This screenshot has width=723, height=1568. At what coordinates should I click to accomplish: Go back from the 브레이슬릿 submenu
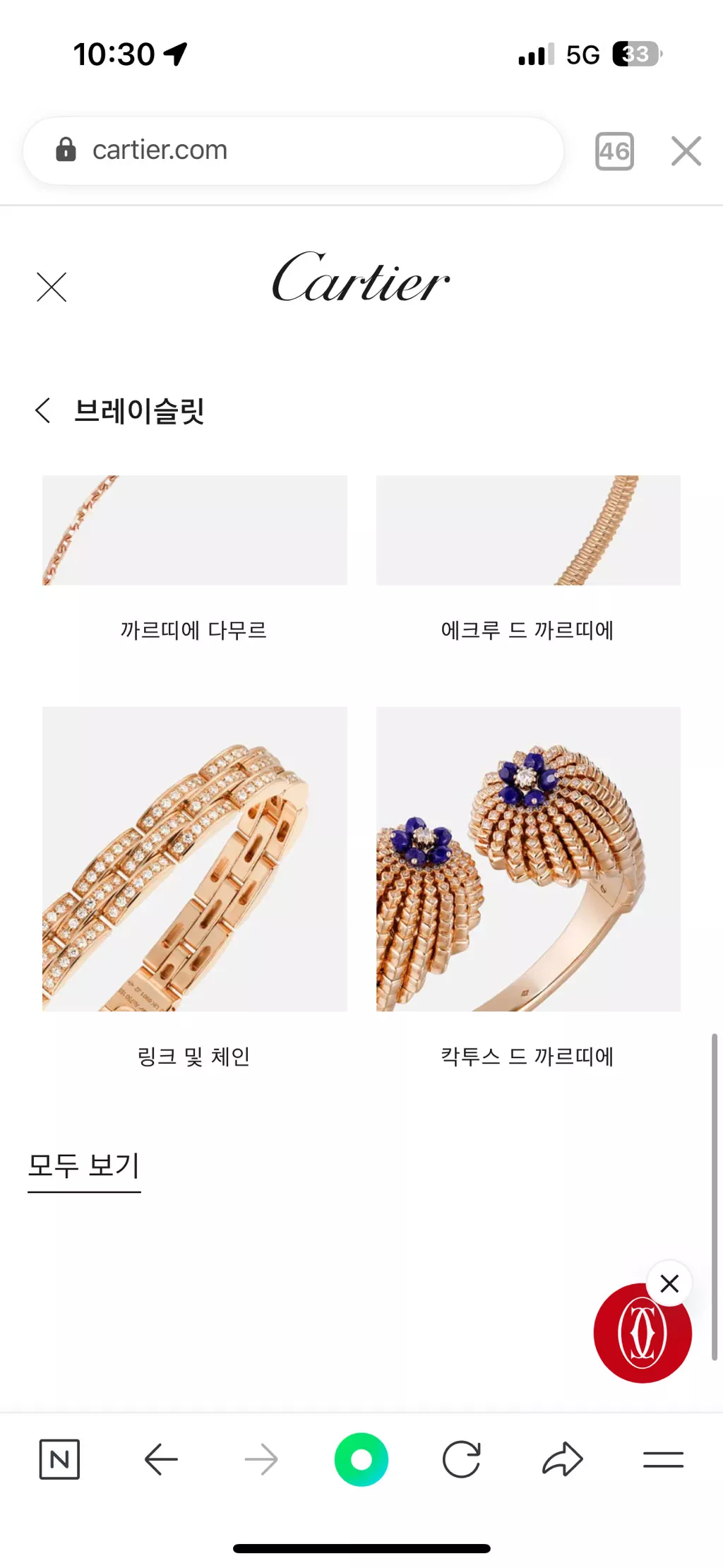coord(44,410)
